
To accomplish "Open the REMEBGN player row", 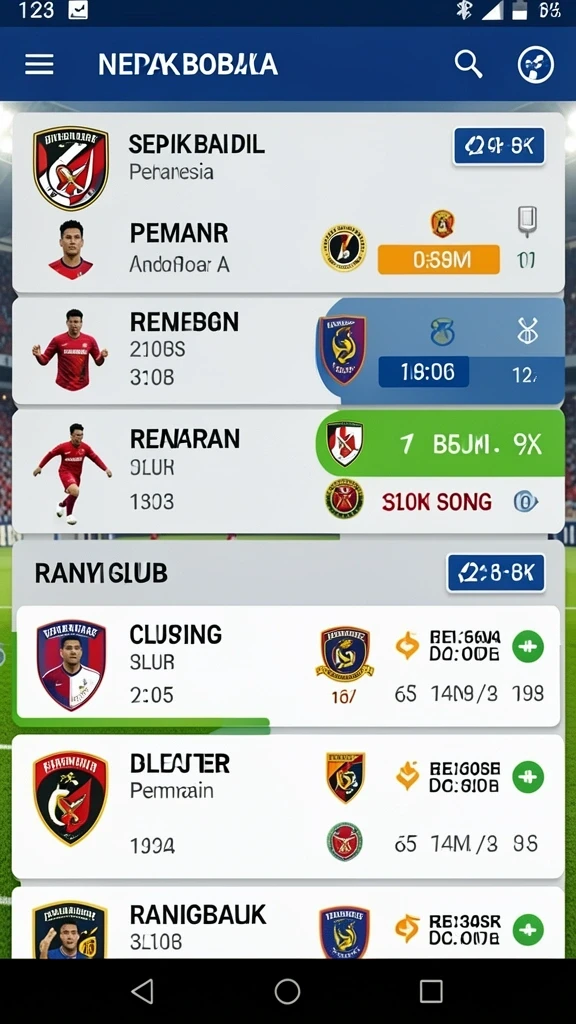I will (x=288, y=351).
